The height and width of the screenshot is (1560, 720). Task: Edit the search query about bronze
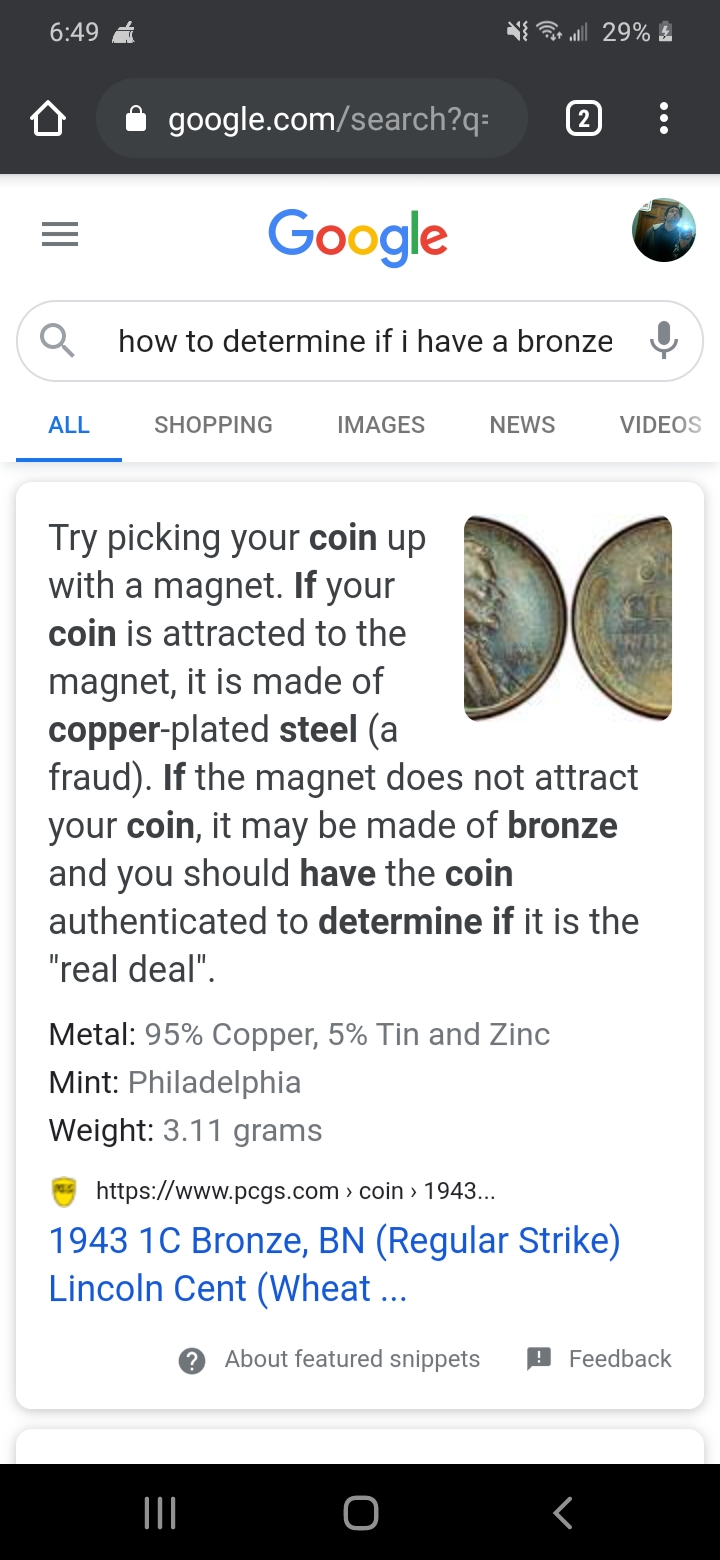click(x=365, y=342)
